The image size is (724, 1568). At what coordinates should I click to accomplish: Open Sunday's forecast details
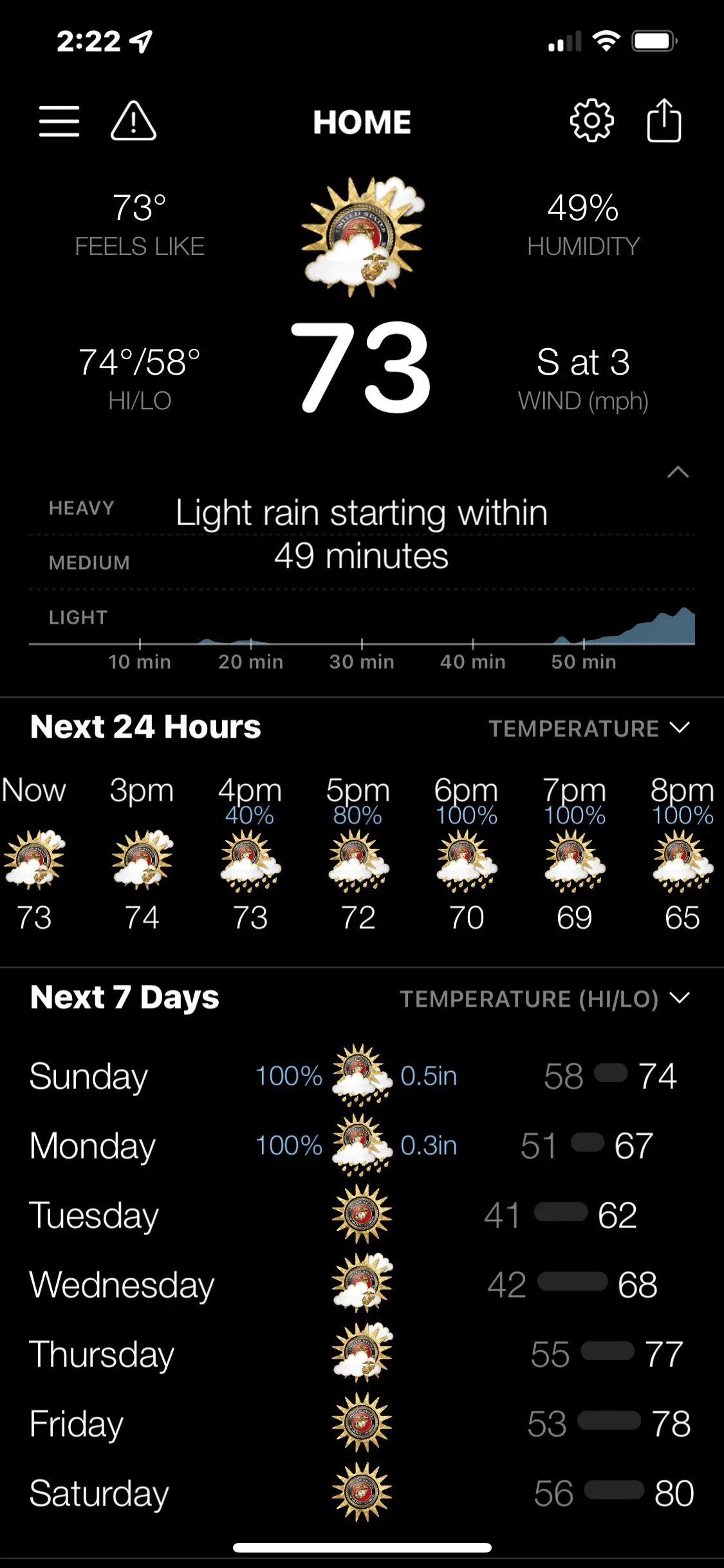click(x=362, y=1076)
